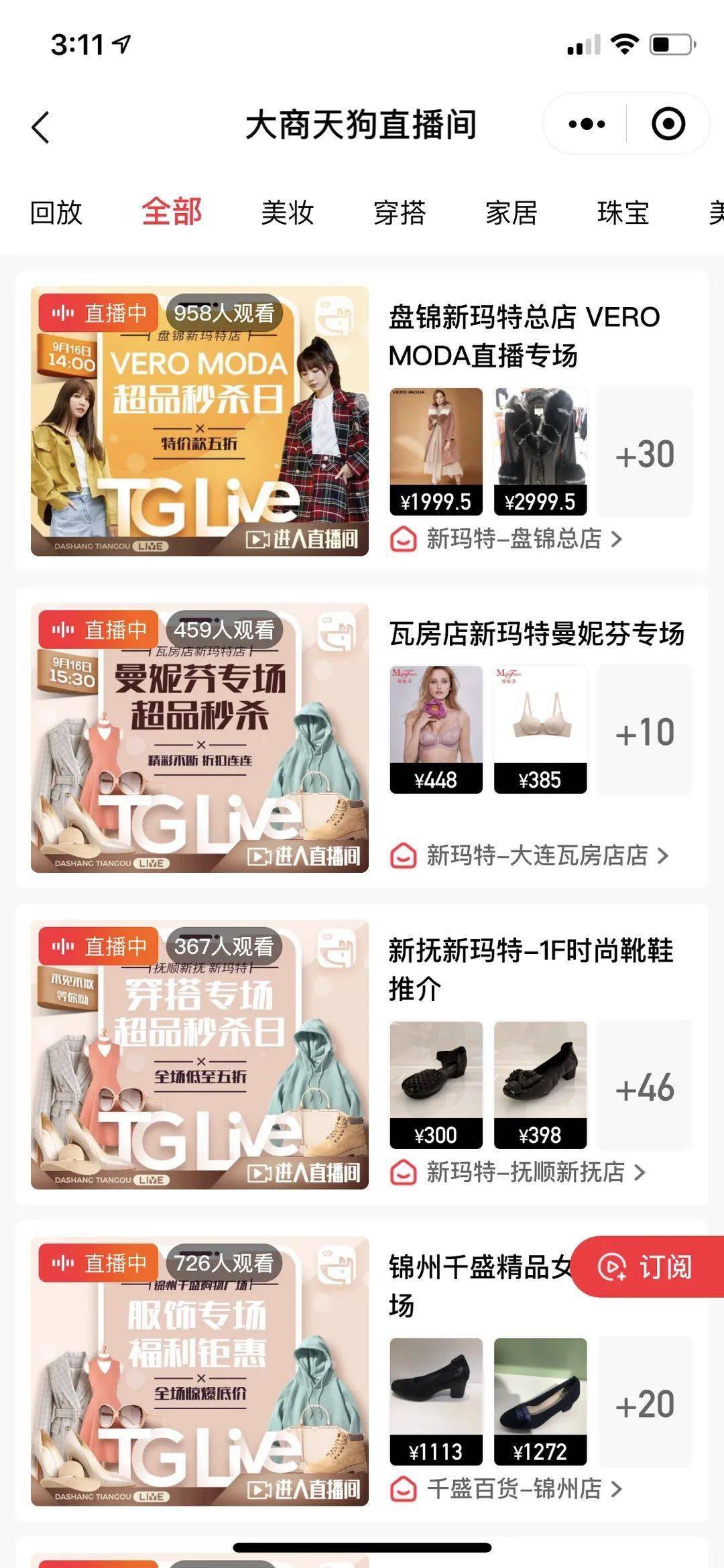Switch to the 回放 tab
Viewport: 724px width, 1568px height.
point(56,213)
